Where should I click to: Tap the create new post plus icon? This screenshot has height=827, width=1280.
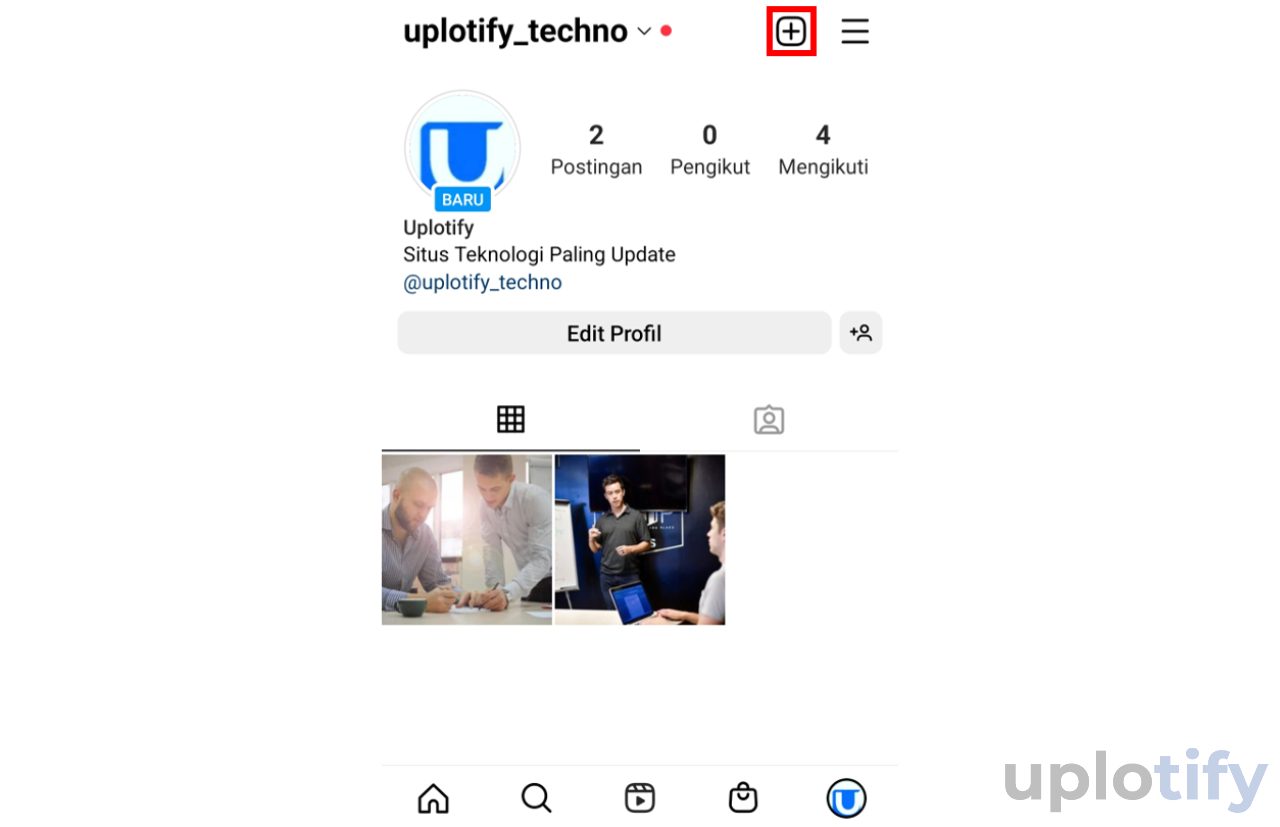coord(791,32)
